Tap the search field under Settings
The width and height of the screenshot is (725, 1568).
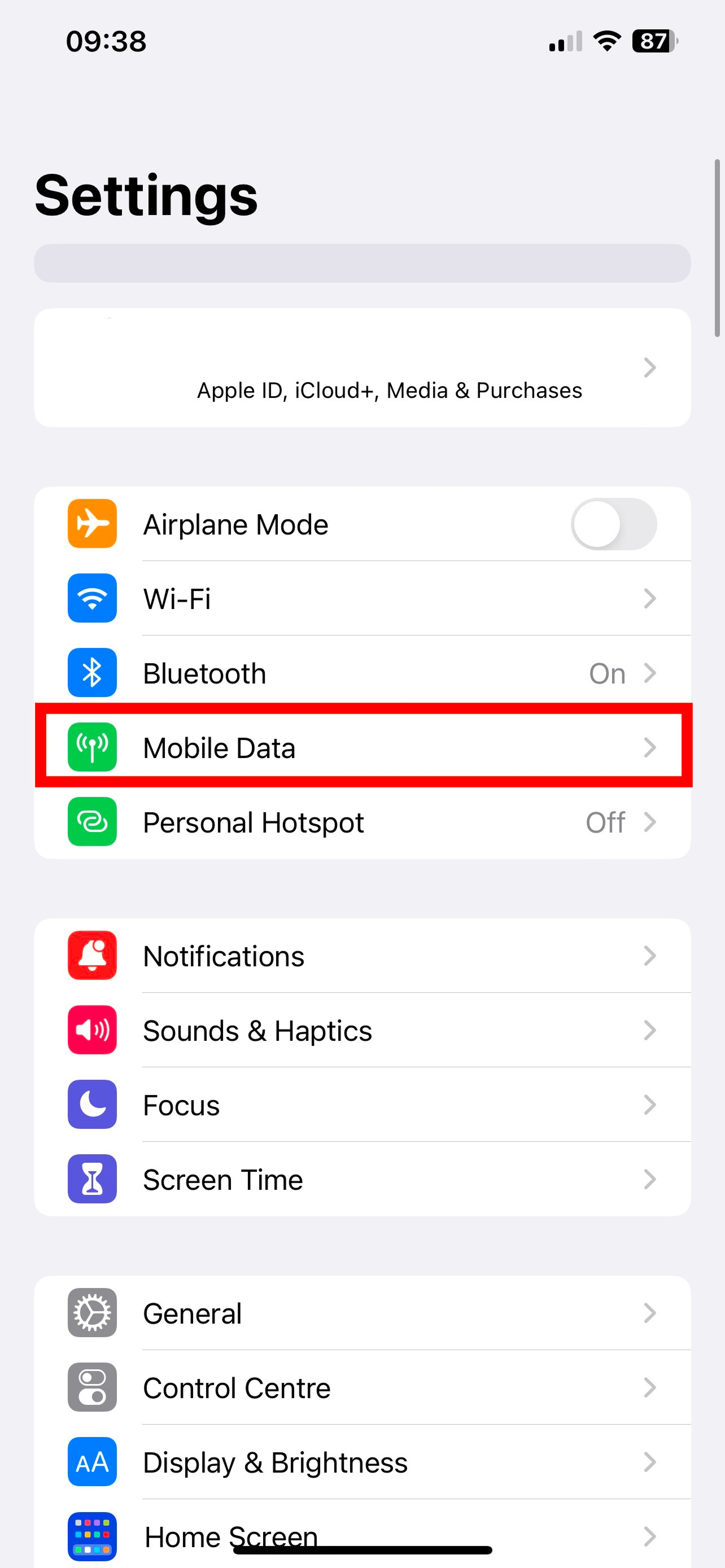pyautogui.click(x=362, y=263)
